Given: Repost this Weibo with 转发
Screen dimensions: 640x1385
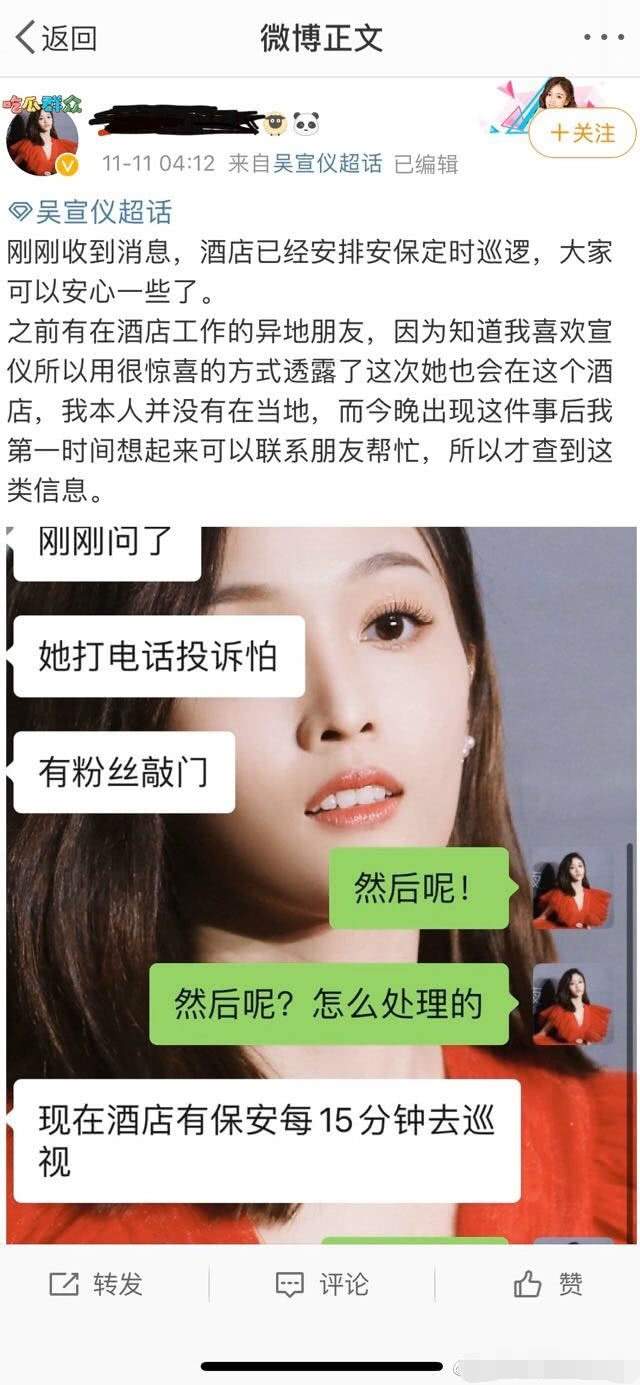Looking at the screenshot, I should coord(96,1285).
